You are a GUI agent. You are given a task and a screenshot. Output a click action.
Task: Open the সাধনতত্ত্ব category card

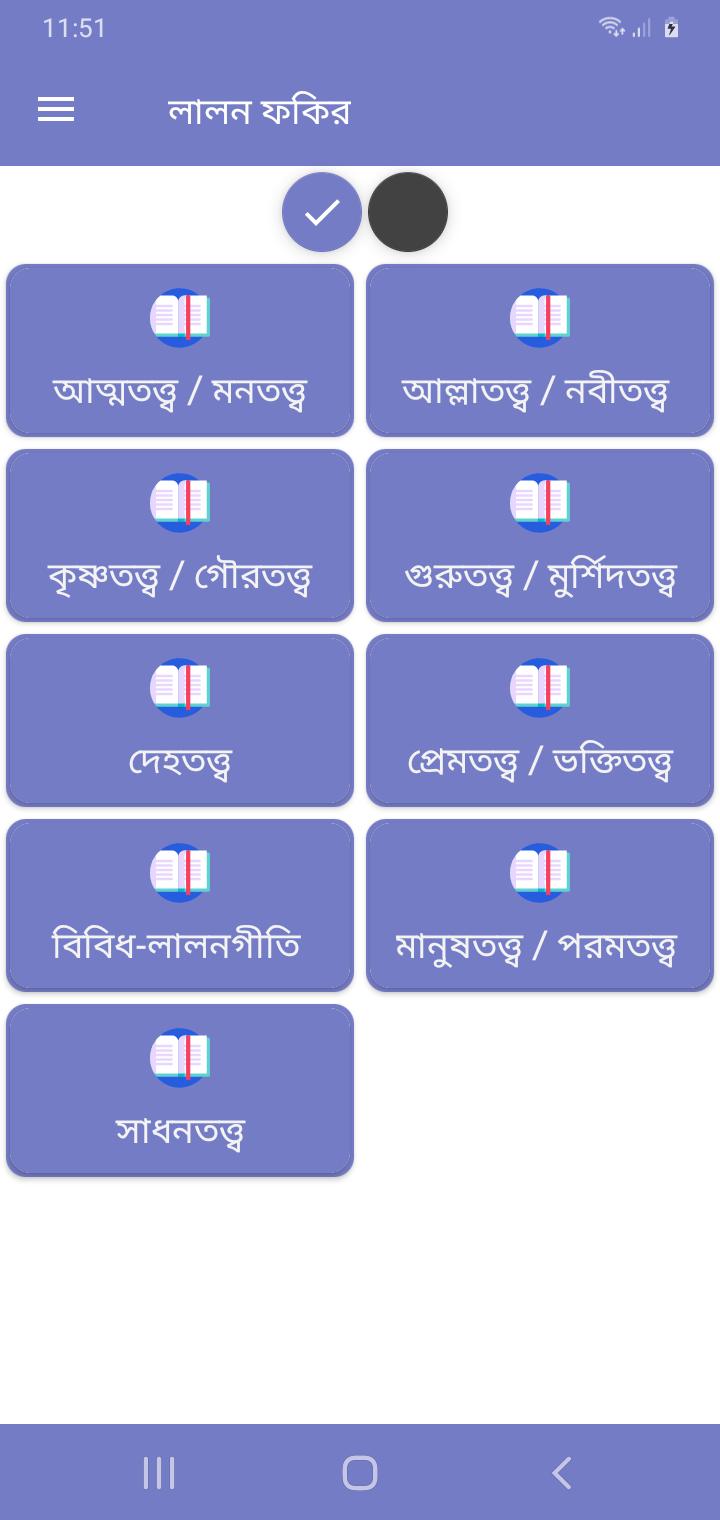click(x=180, y=1091)
